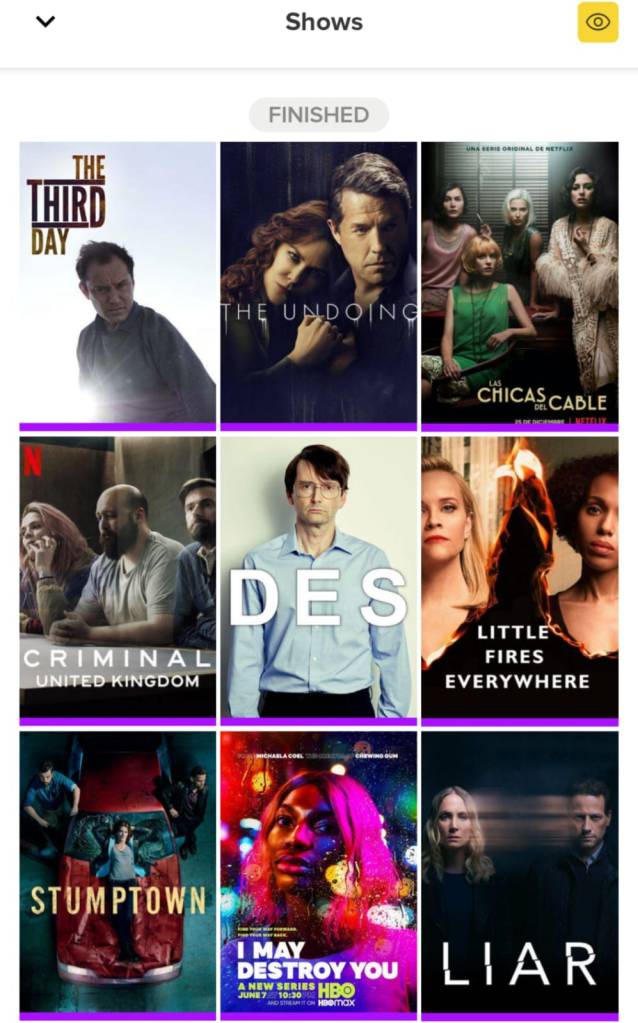Image resolution: width=638 pixels, height=1023 pixels.
Task: View the Liar show
Action: coord(519,872)
